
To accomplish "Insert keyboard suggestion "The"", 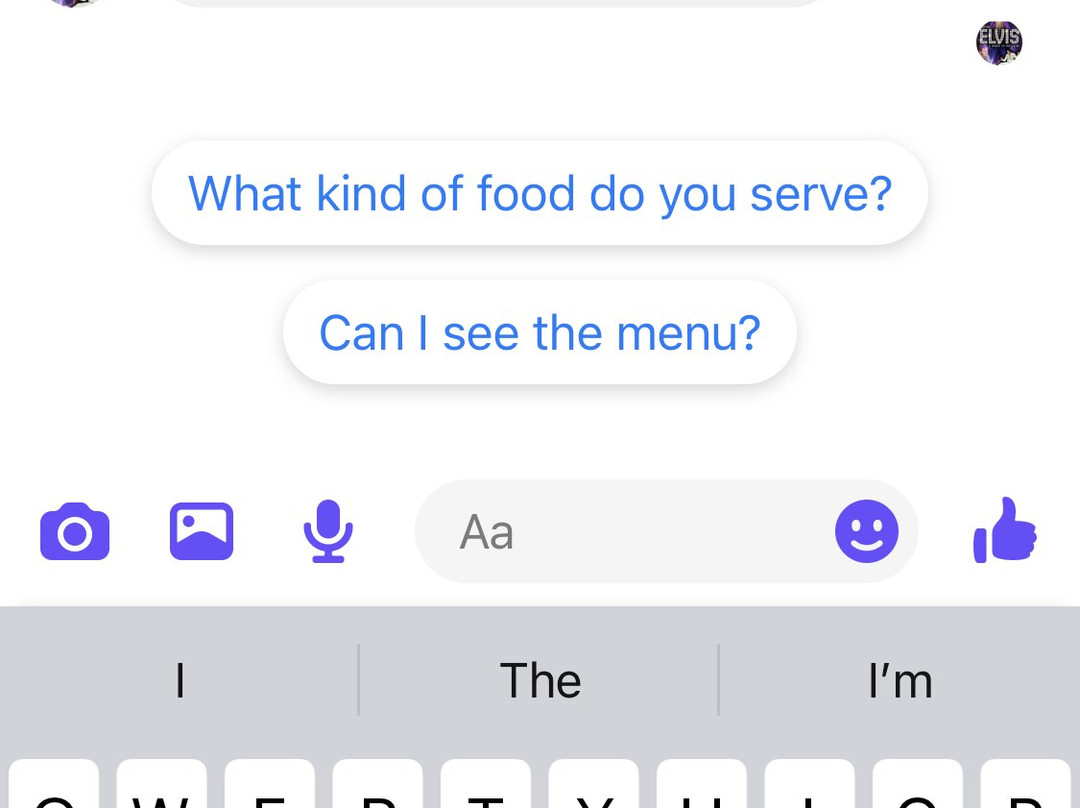I will 540,681.
